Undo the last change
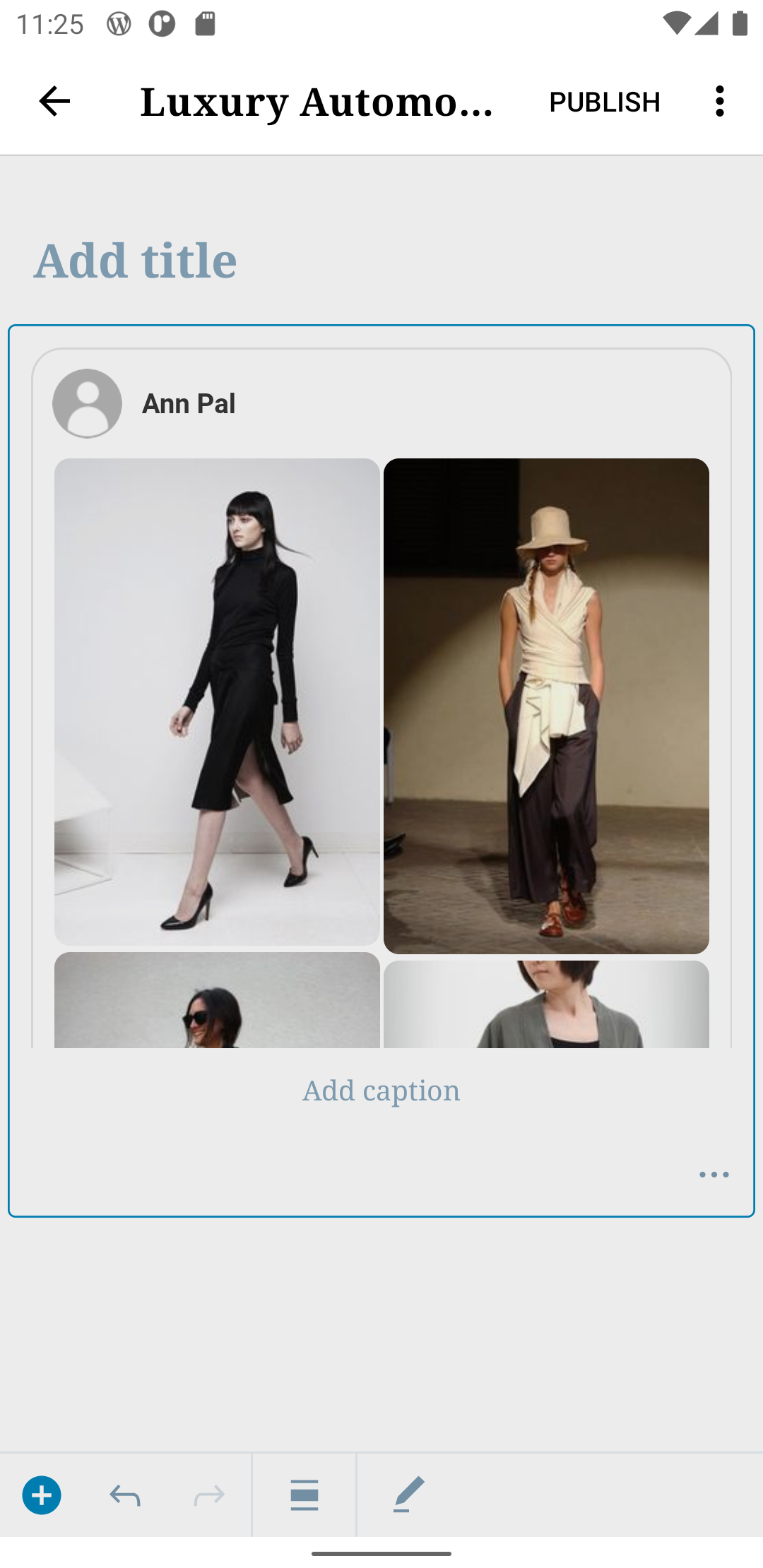763x1568 pixels. [x=125, y=1495]
